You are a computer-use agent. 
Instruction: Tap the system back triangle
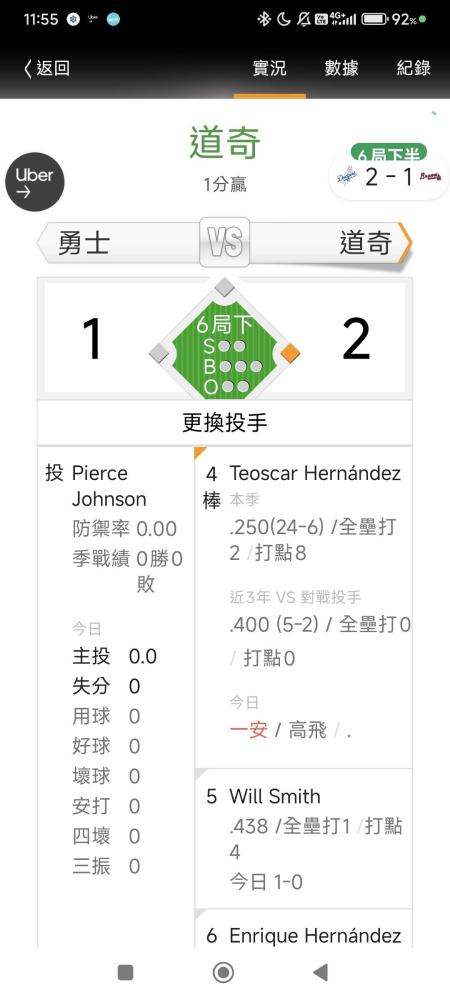(x=321, y=972)
